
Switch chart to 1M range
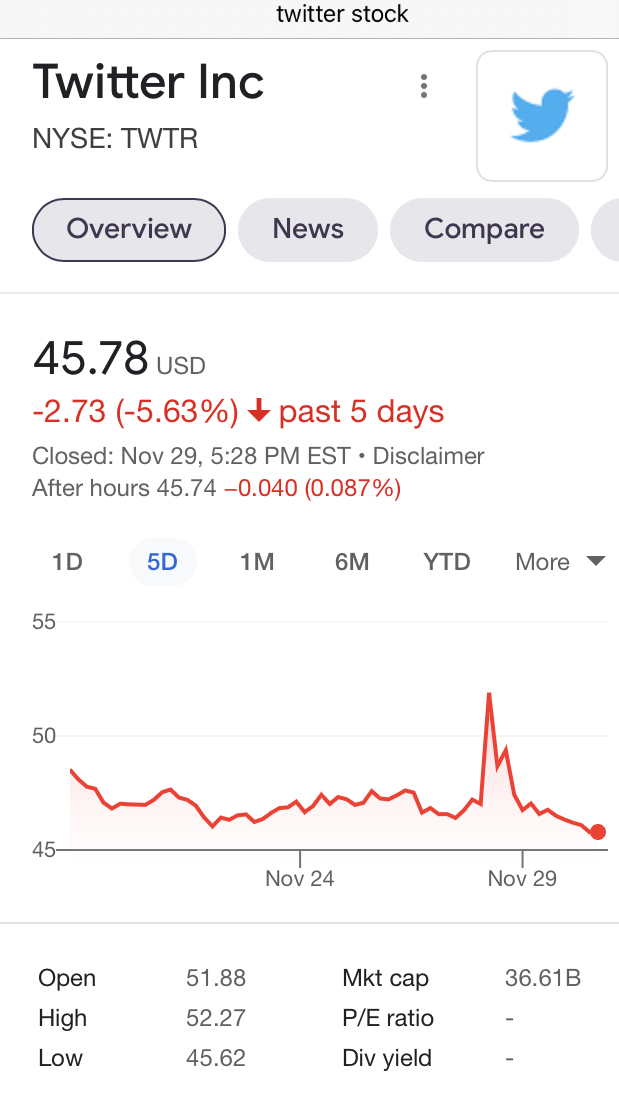(x=257, y=562)
